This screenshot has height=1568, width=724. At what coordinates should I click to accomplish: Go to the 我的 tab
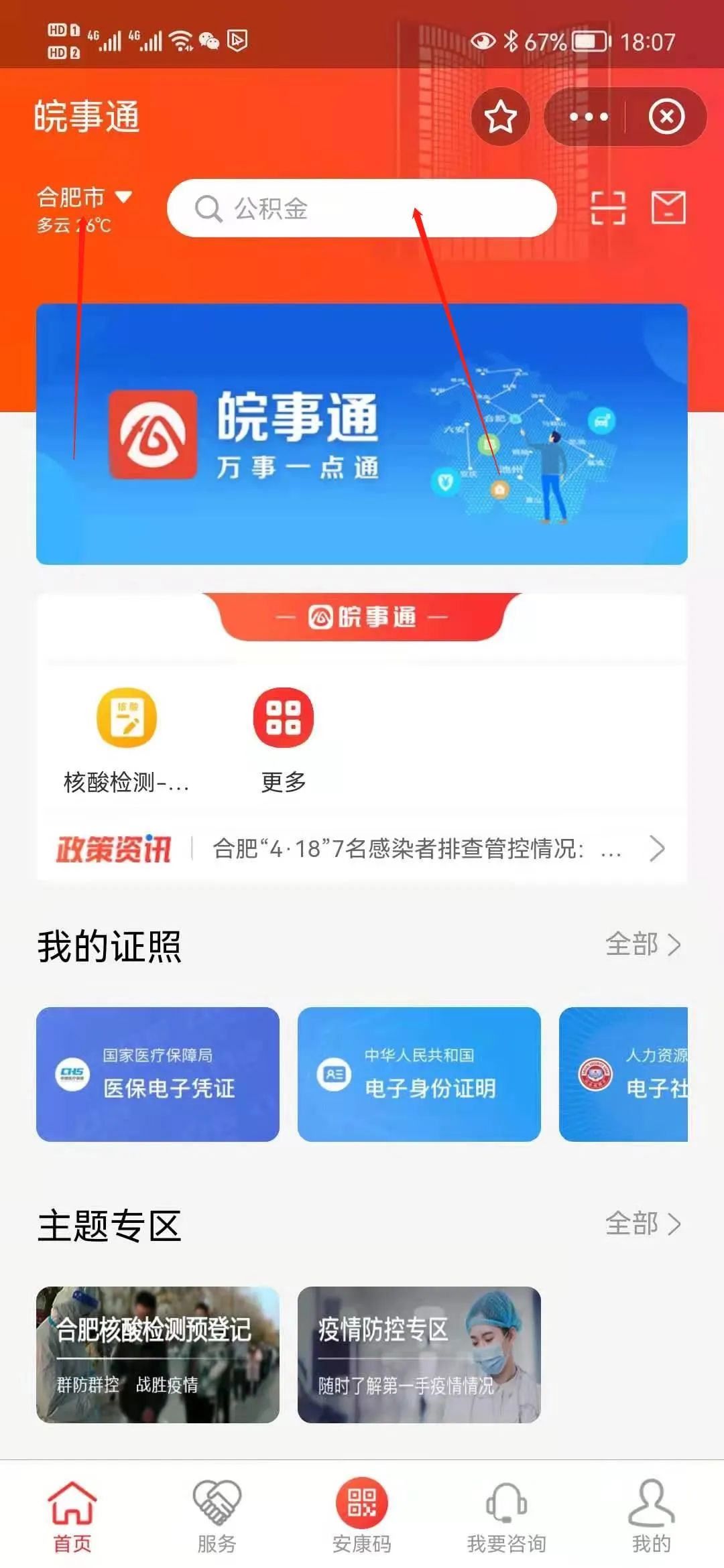pos(651,1516)
